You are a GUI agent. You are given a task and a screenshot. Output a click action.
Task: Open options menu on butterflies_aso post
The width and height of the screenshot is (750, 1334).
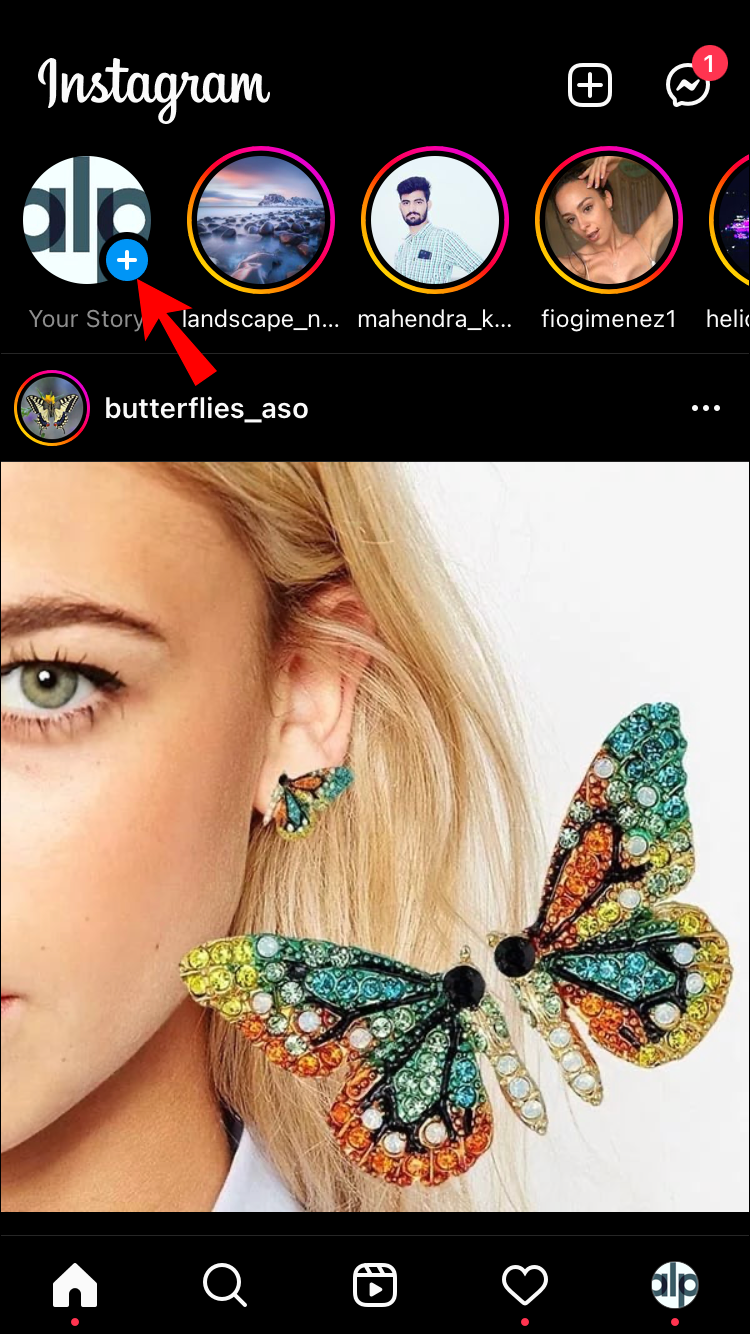[x=706, y=408]
